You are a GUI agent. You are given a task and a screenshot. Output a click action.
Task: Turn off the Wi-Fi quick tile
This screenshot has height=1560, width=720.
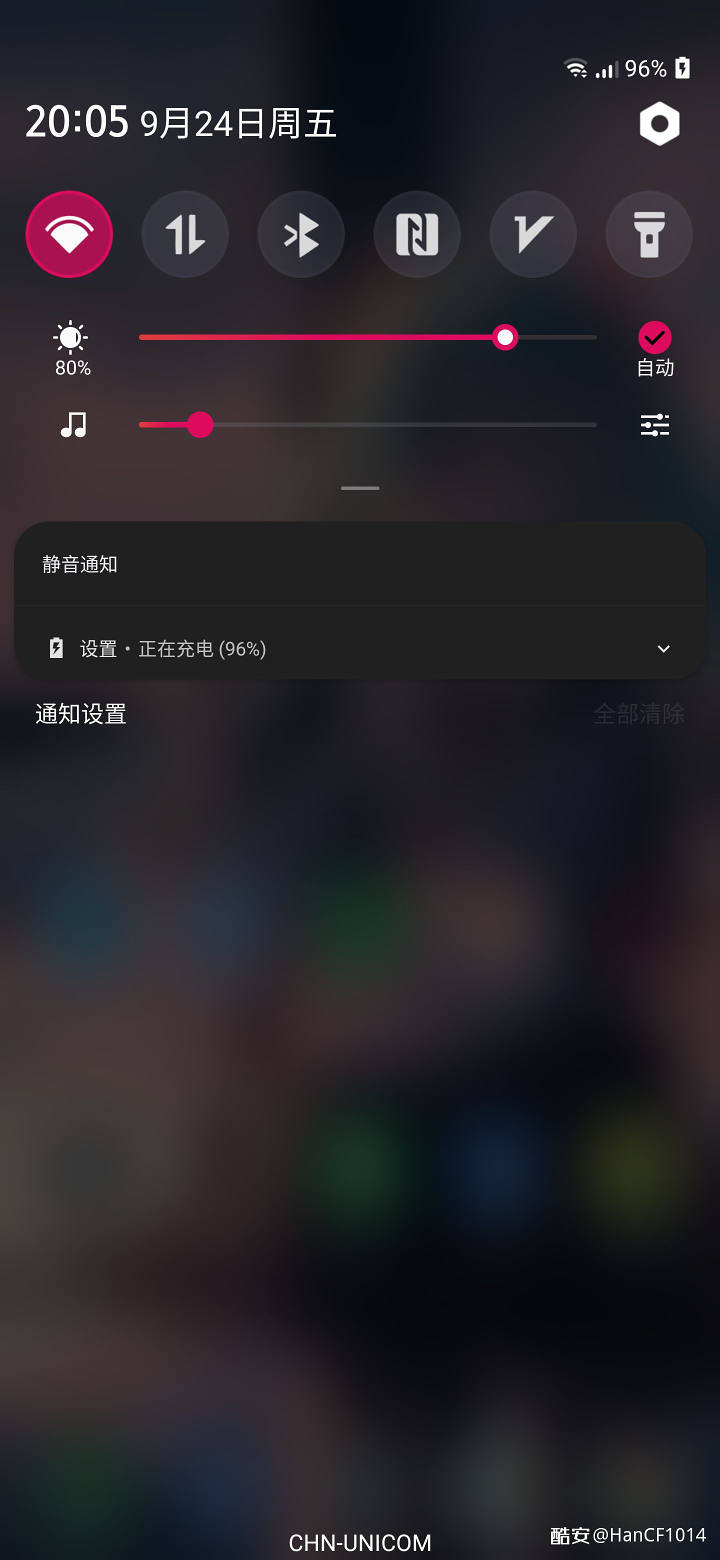coord(69,234)
